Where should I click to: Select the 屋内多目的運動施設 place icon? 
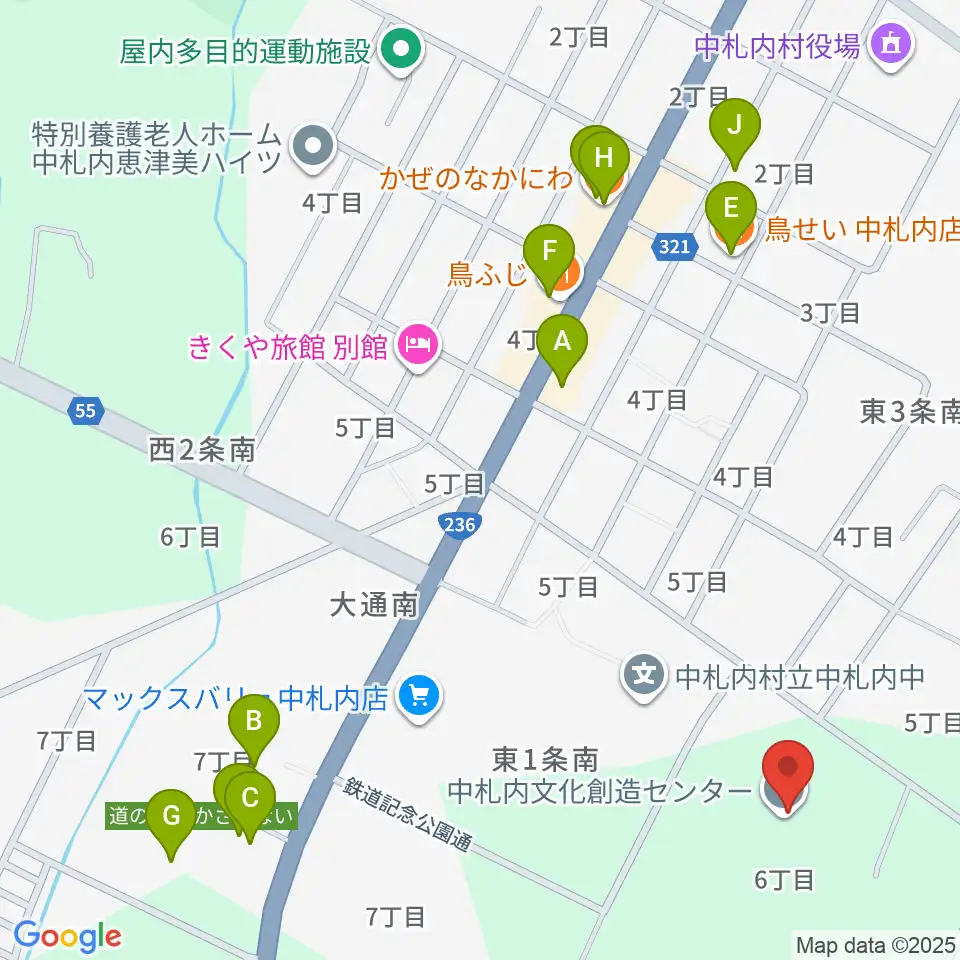[401, 50]
